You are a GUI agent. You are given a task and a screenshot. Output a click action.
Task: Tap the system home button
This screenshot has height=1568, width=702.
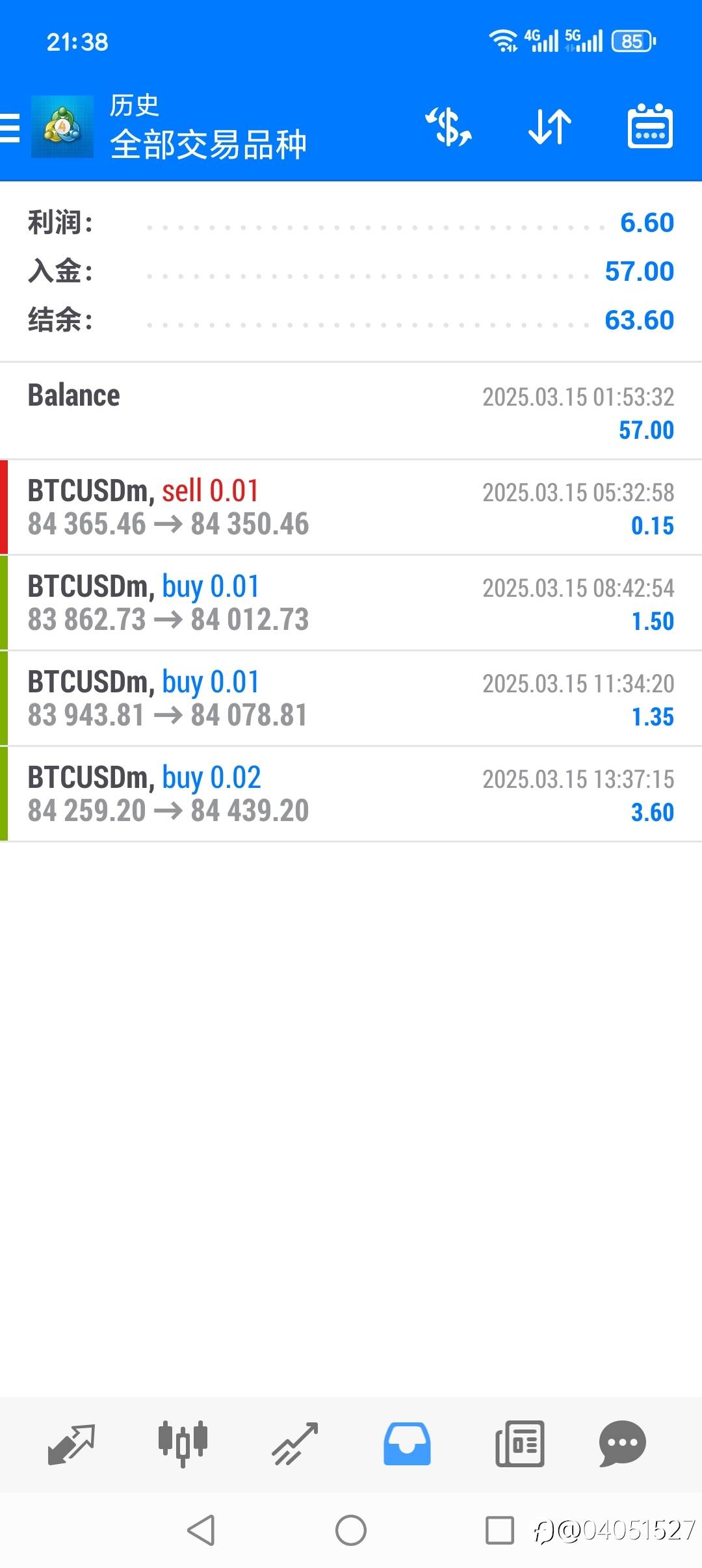(x=351, y=1530)
